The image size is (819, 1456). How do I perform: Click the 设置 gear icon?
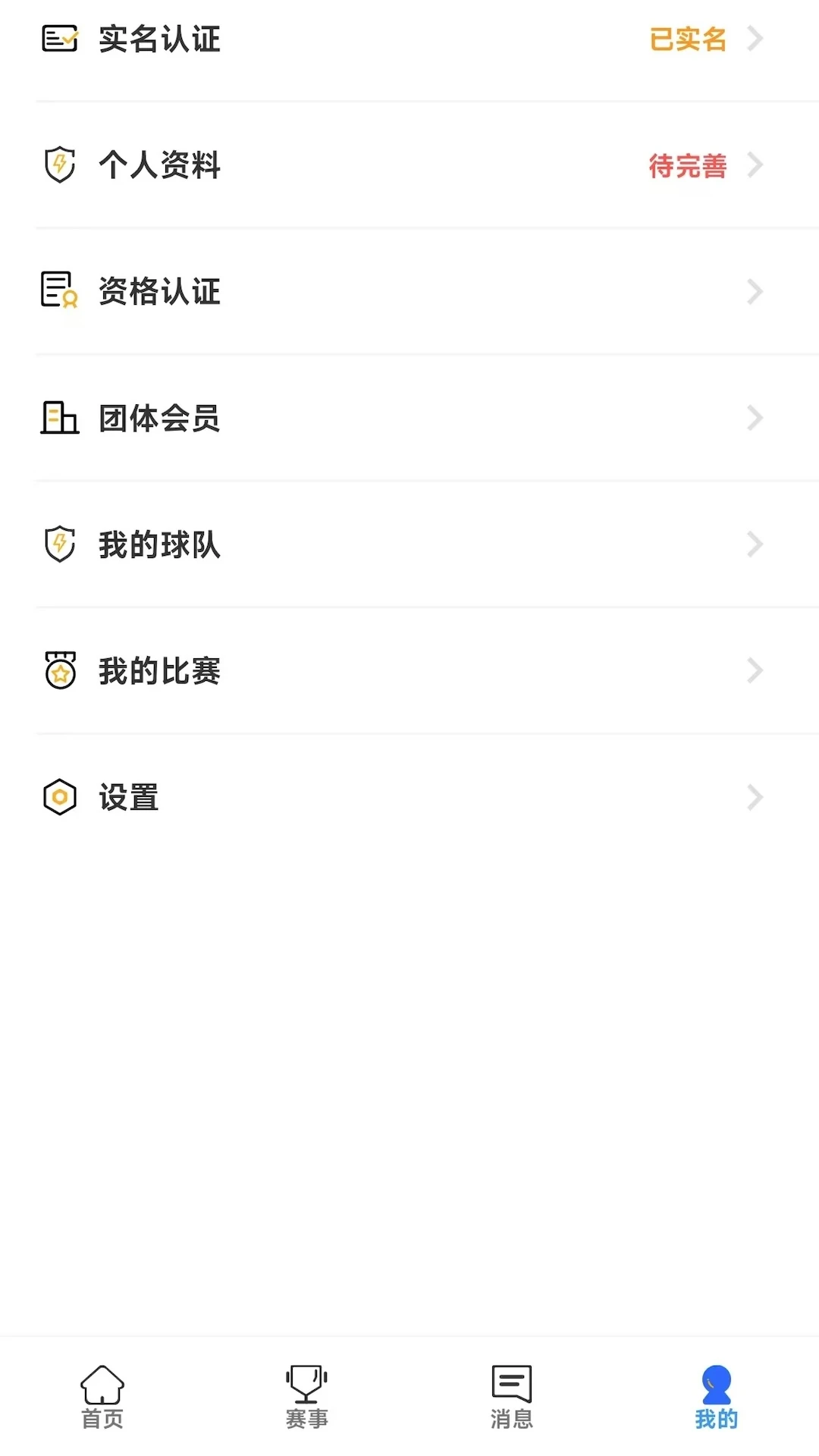[60, 797]
